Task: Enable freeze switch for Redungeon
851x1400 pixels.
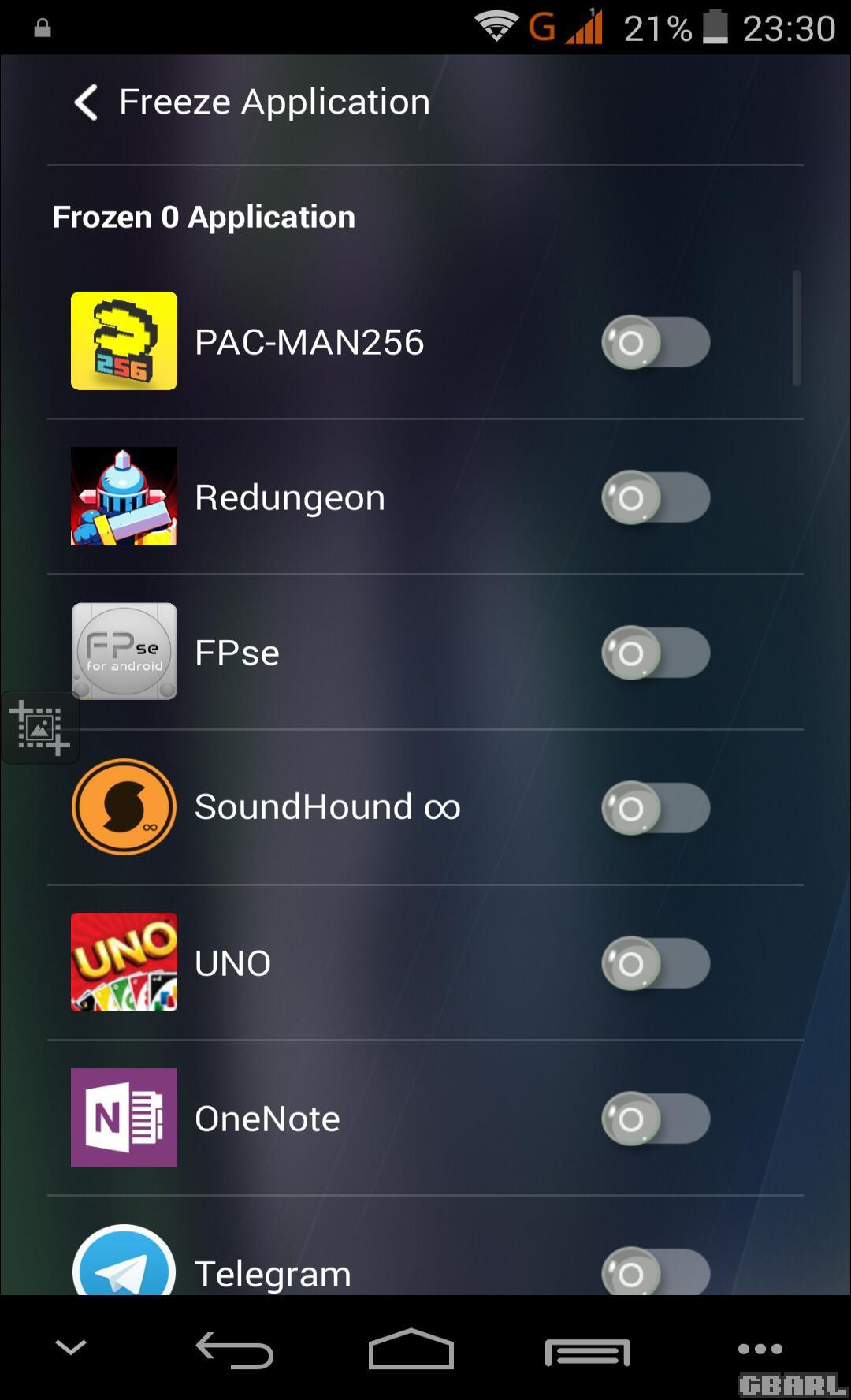Action: pyautogui.click(x=656, y=497)
